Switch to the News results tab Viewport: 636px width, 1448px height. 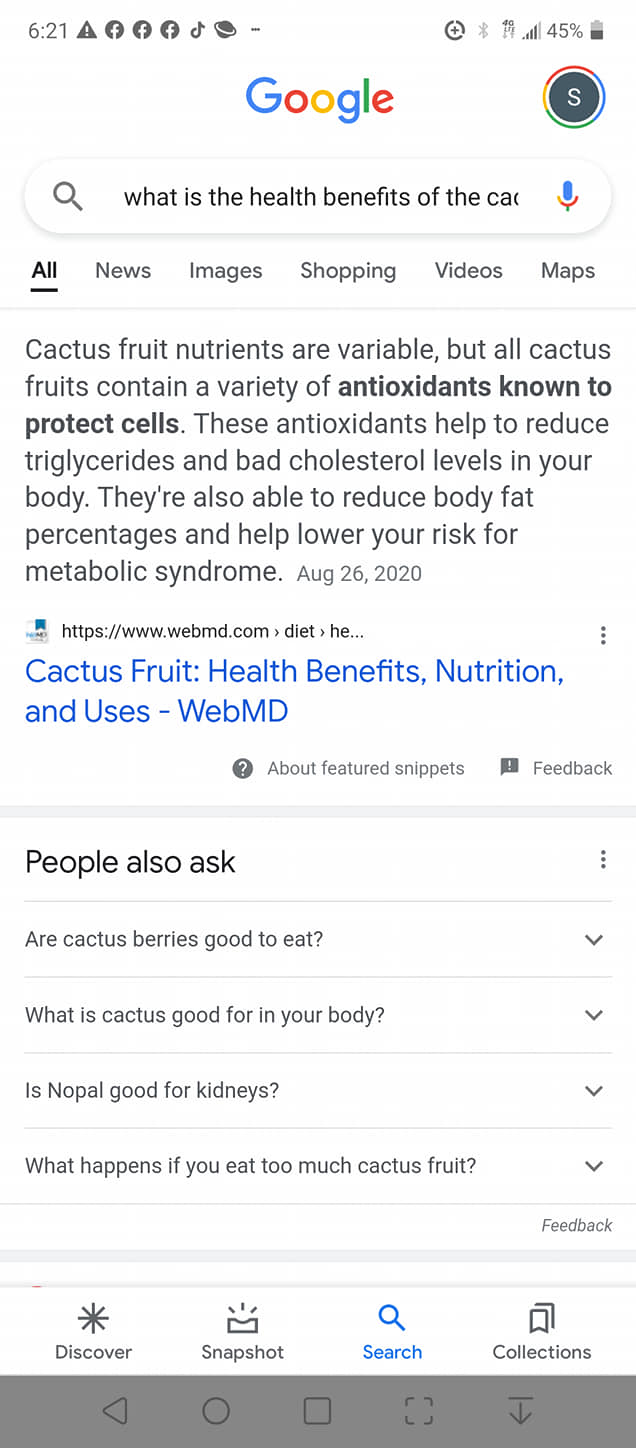click(x=123, y=271)
